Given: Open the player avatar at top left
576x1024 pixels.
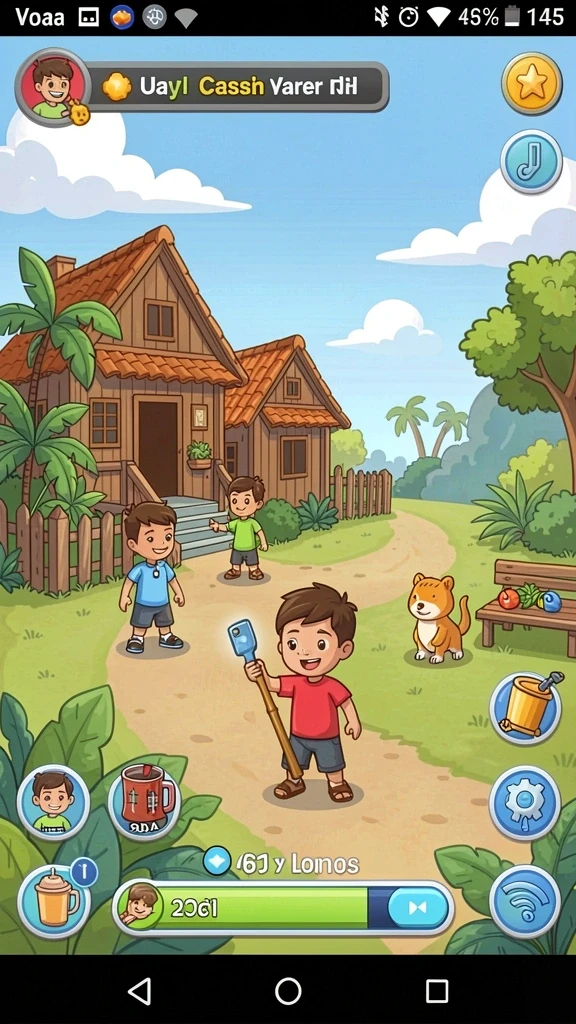Looking at the screenshot, I should click(x=52, y=87).
